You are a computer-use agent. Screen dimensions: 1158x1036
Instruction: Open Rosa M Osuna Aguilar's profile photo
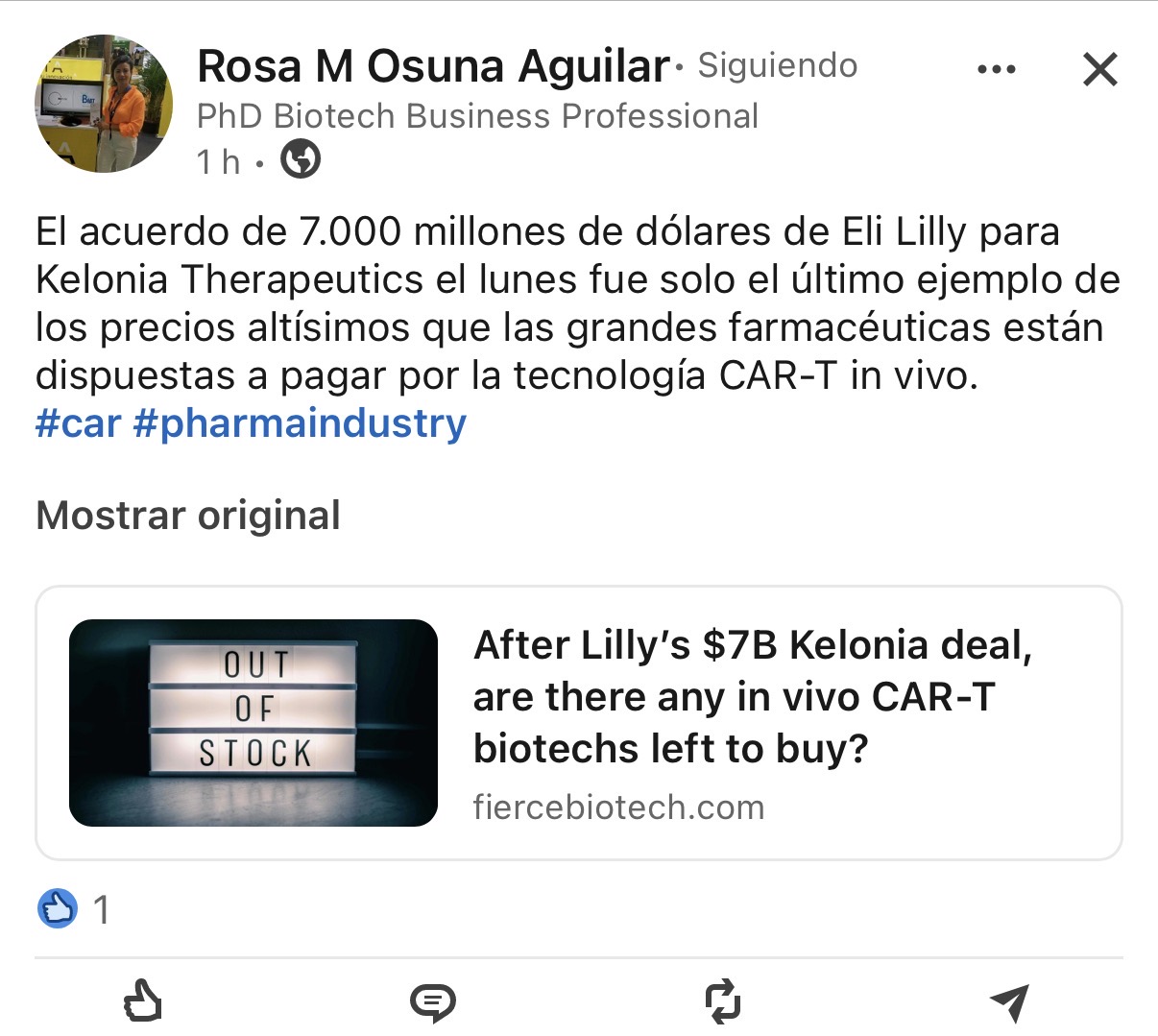[x=104, y=104]
